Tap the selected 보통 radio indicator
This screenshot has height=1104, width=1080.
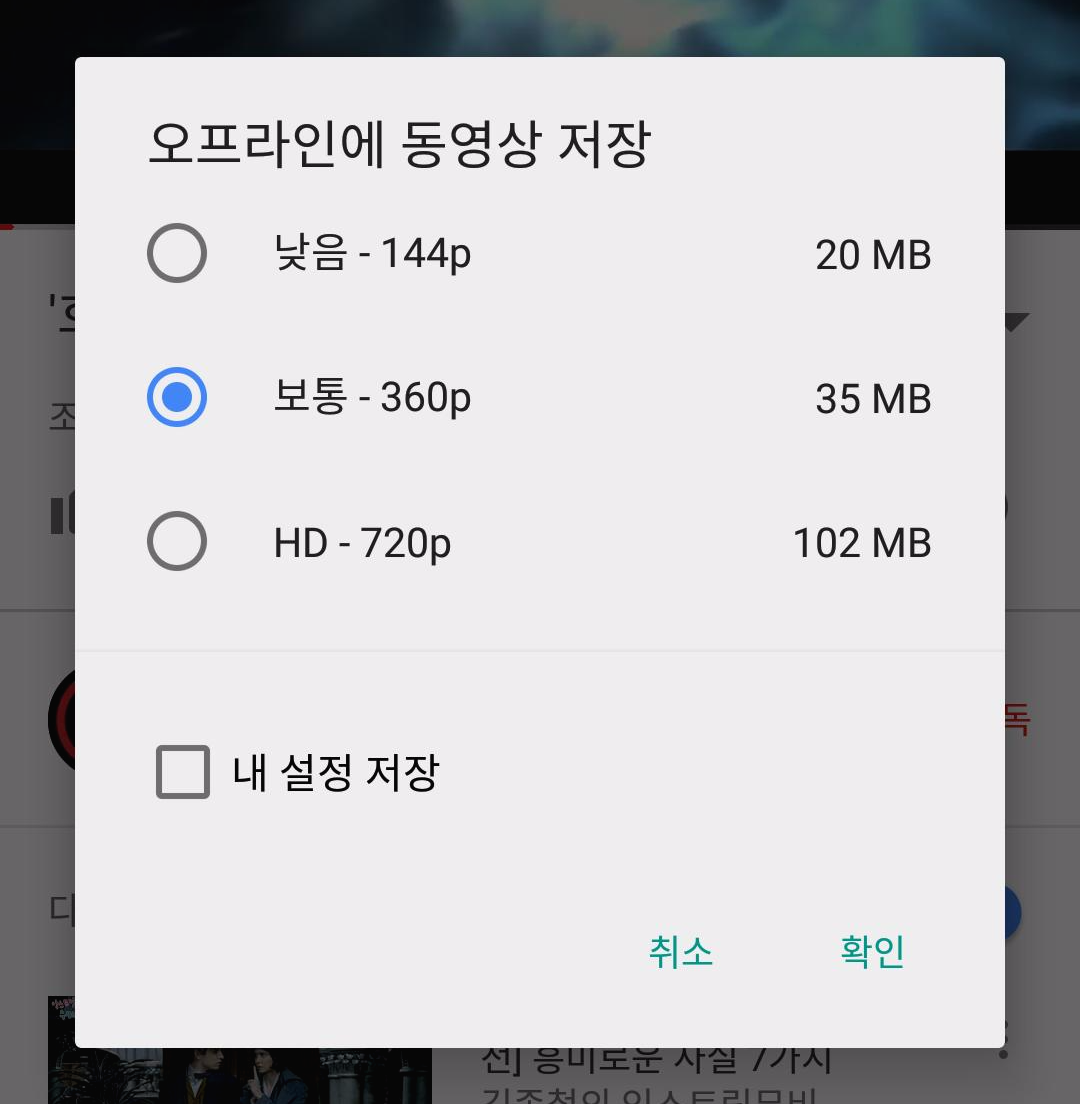177,397
